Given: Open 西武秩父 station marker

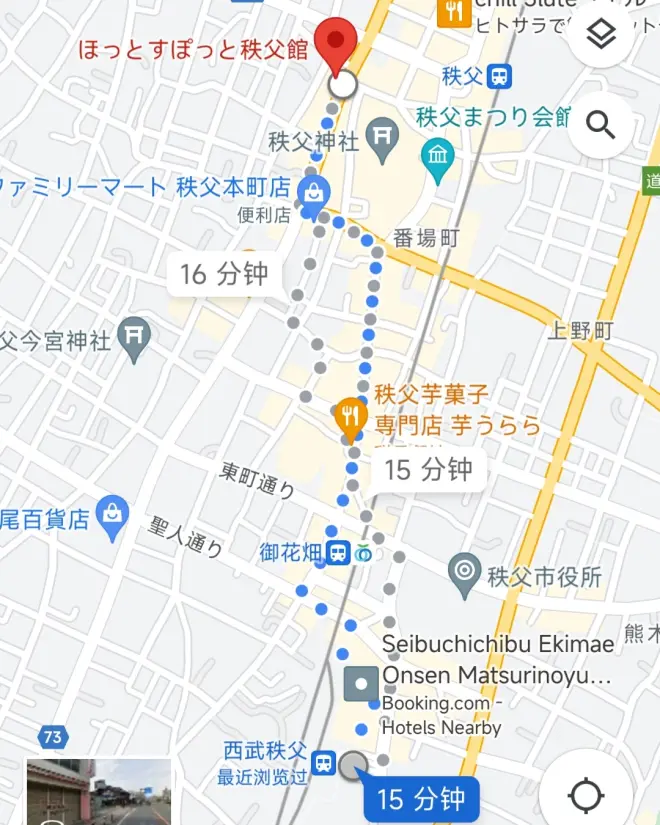Looking at the screenshot, I should [323, 763].
